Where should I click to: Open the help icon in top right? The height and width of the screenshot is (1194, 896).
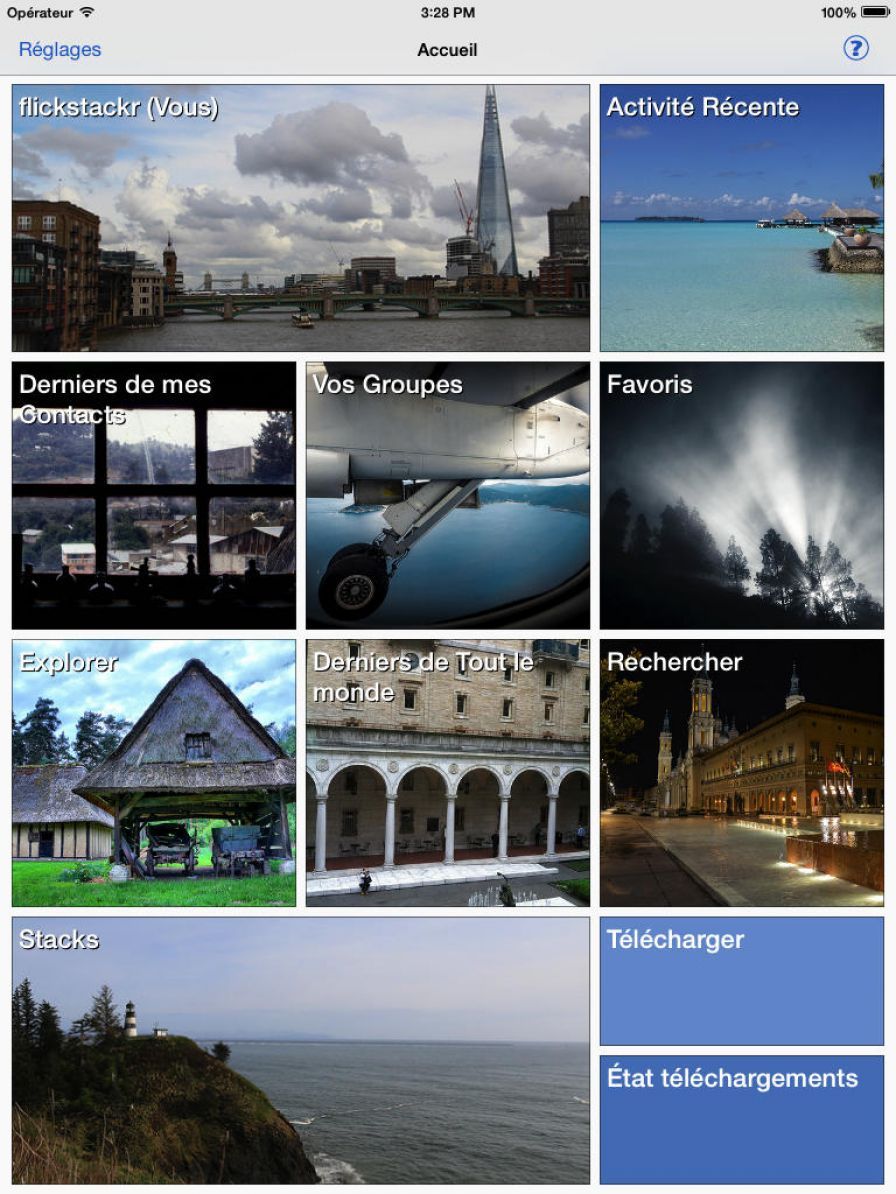[x=855, y=49]
